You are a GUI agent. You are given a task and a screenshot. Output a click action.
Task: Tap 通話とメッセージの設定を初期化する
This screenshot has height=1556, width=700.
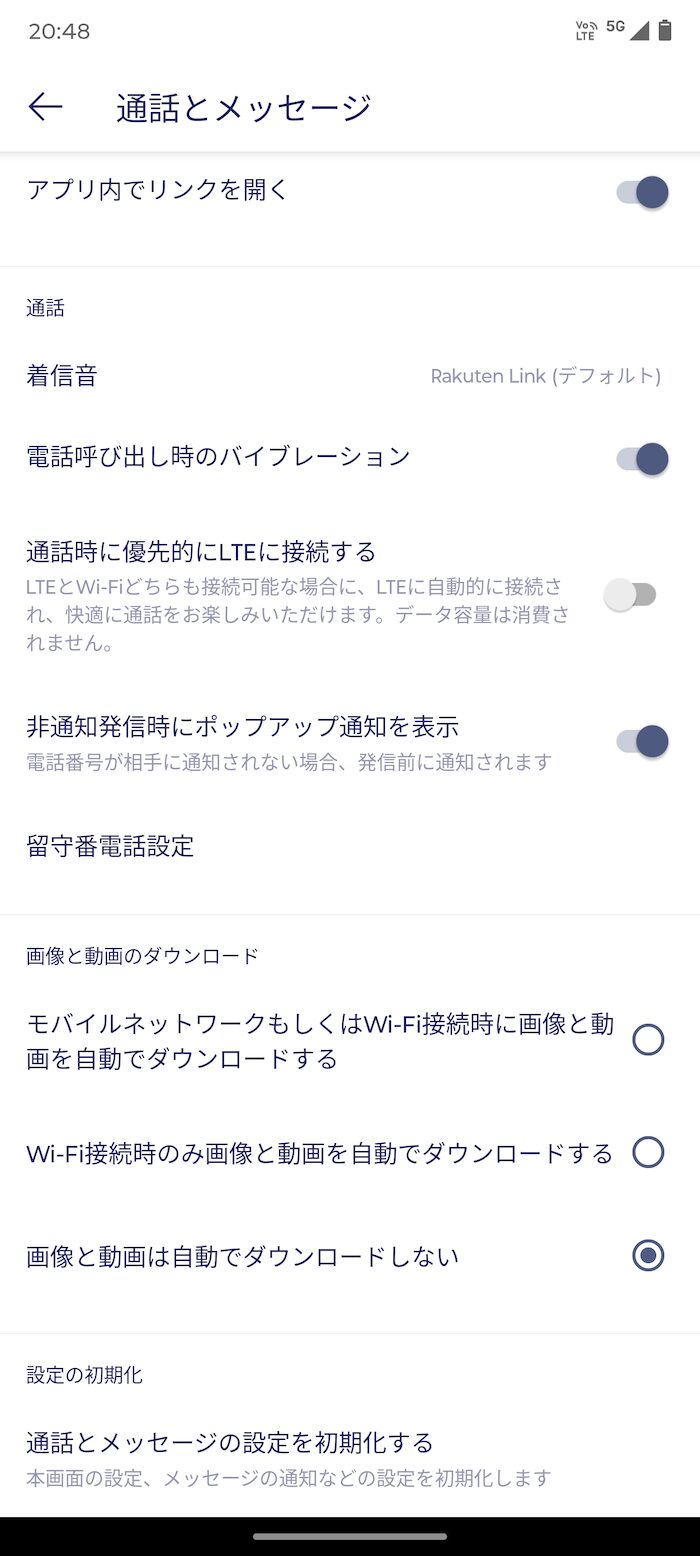(350, 1458)
